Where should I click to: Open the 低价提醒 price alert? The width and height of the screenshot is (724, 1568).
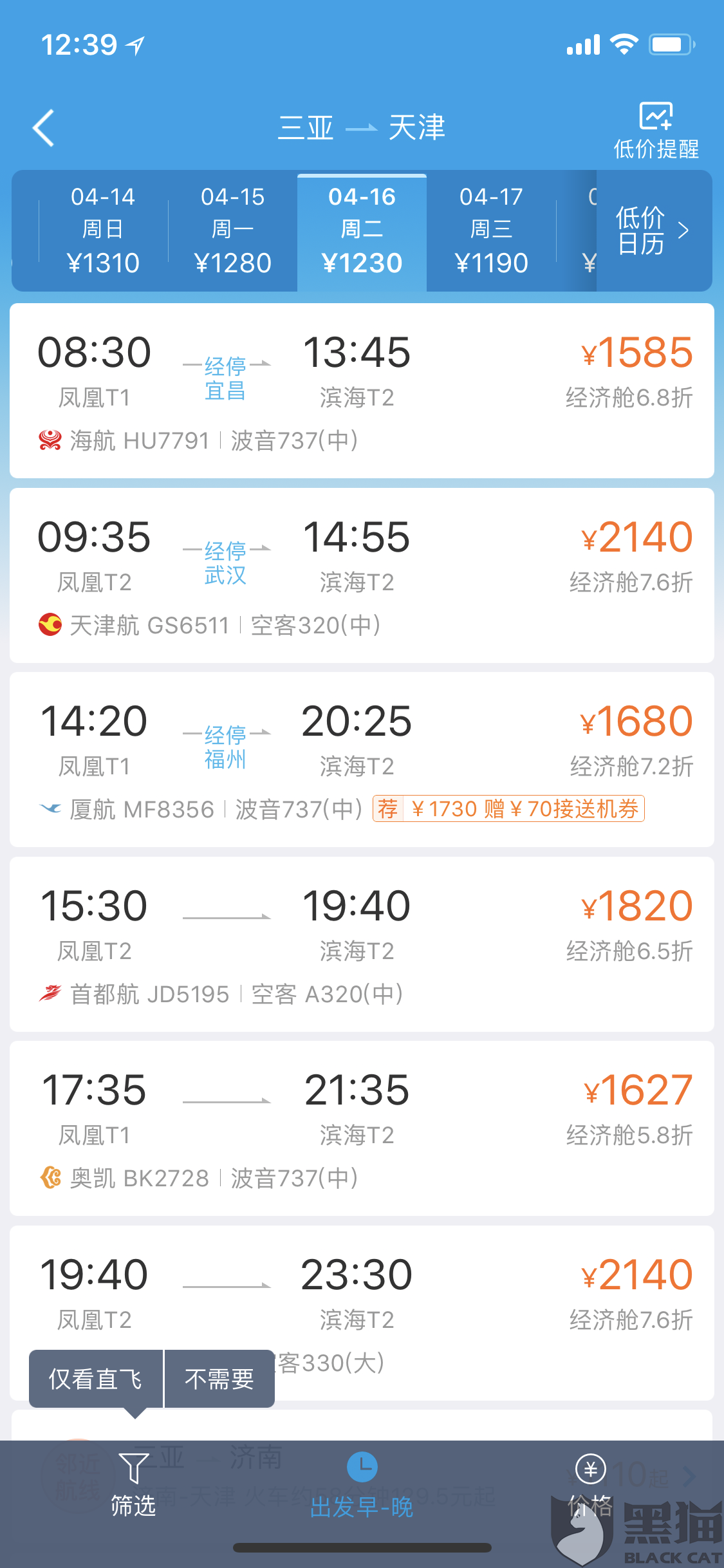click(655, 131)
